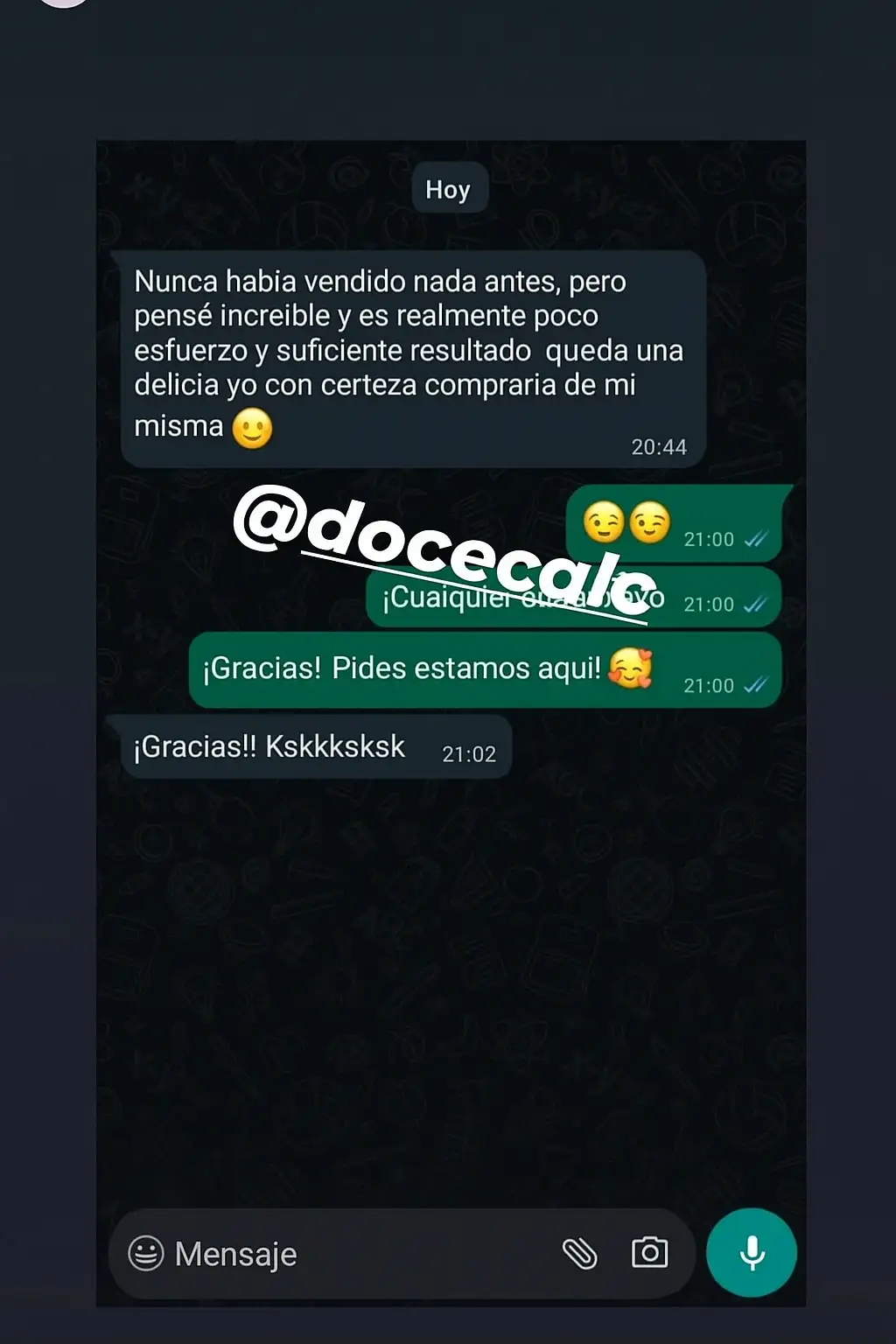This screenshot has height=1344, width=896.
Task: Open the camera from the chat bar
Action: point(651,1252)
